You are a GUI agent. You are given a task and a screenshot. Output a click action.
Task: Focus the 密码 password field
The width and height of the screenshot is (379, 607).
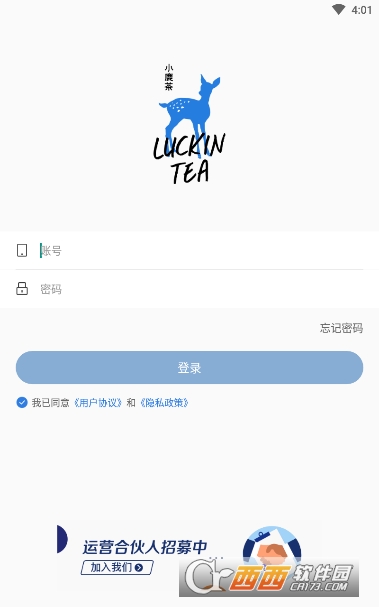point(201,289)
